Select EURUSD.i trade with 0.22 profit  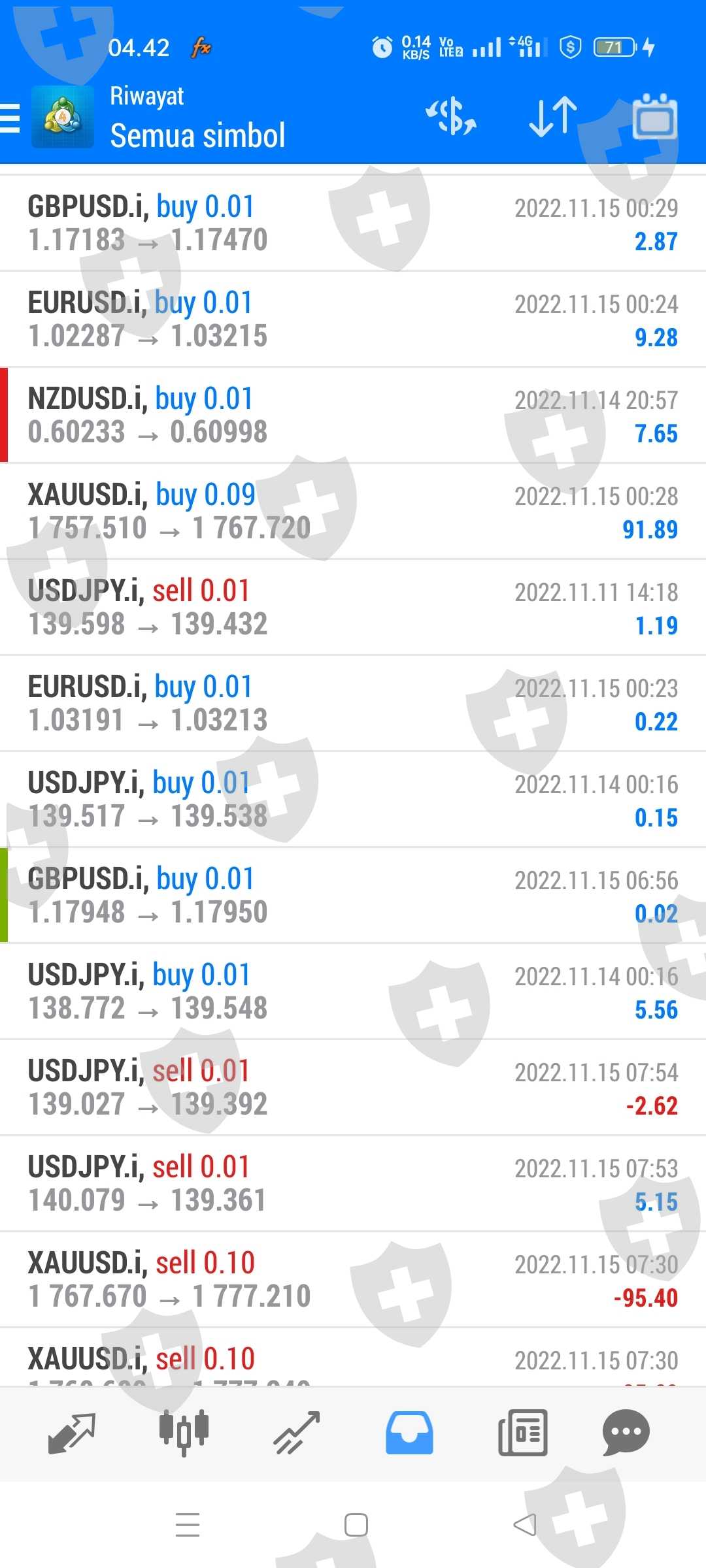pyautogui.click(x=353, y=704)
